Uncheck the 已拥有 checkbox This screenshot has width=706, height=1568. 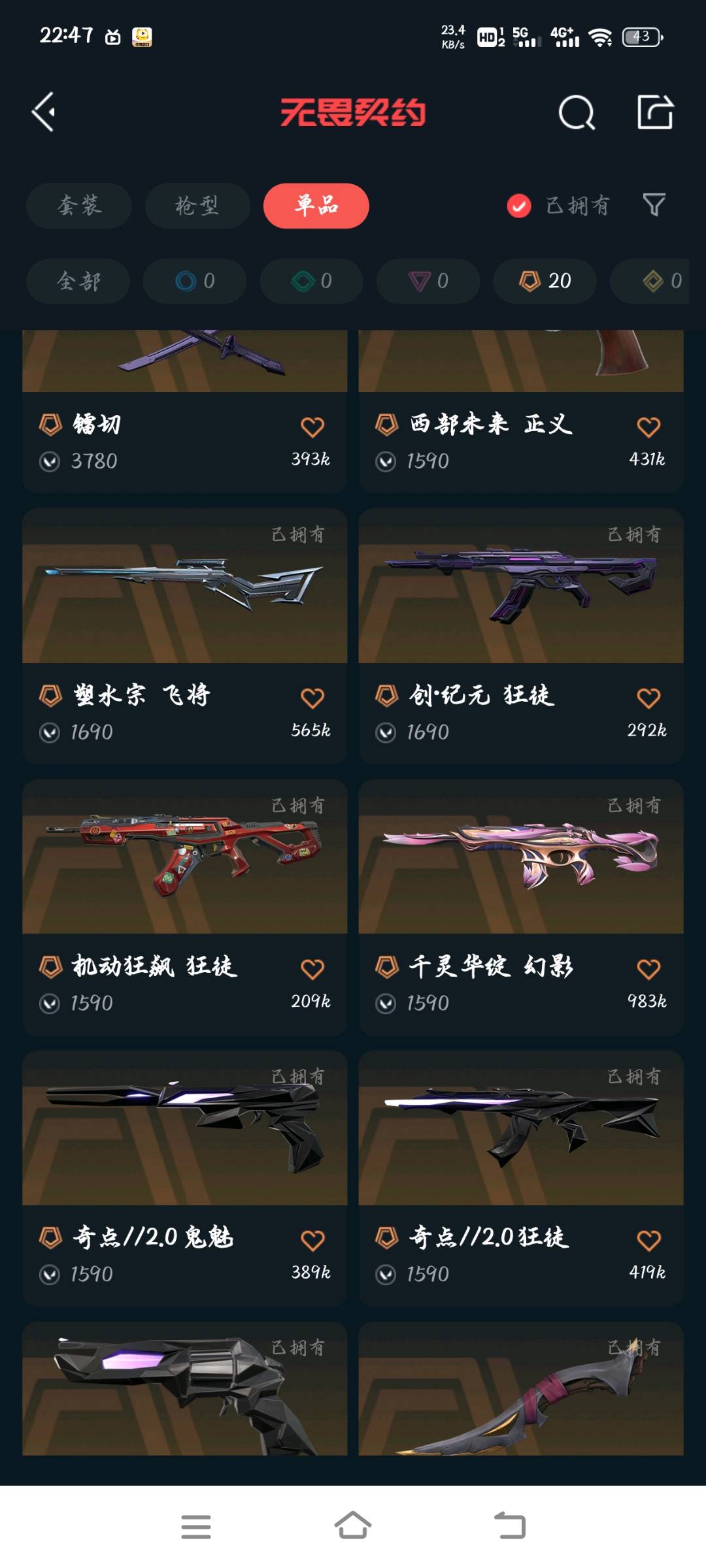pyautogui.click(x=519, y=206)
